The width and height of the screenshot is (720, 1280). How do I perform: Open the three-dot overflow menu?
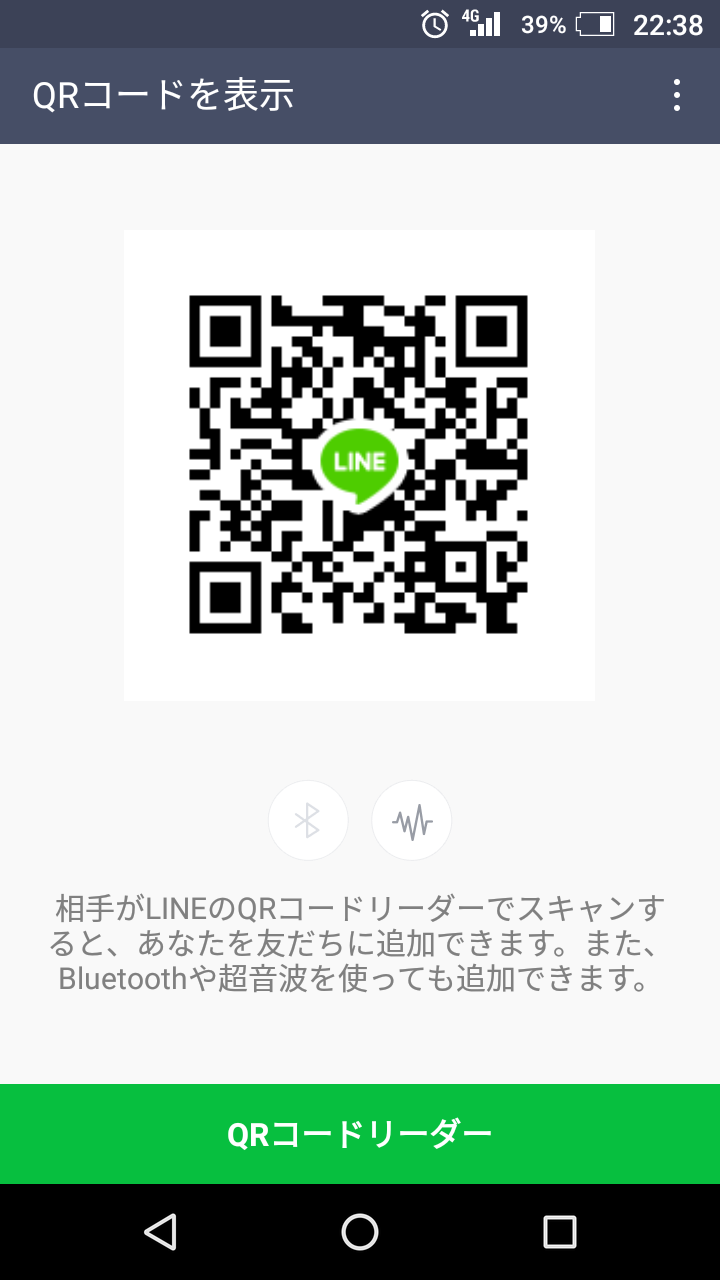pos(677,96)
